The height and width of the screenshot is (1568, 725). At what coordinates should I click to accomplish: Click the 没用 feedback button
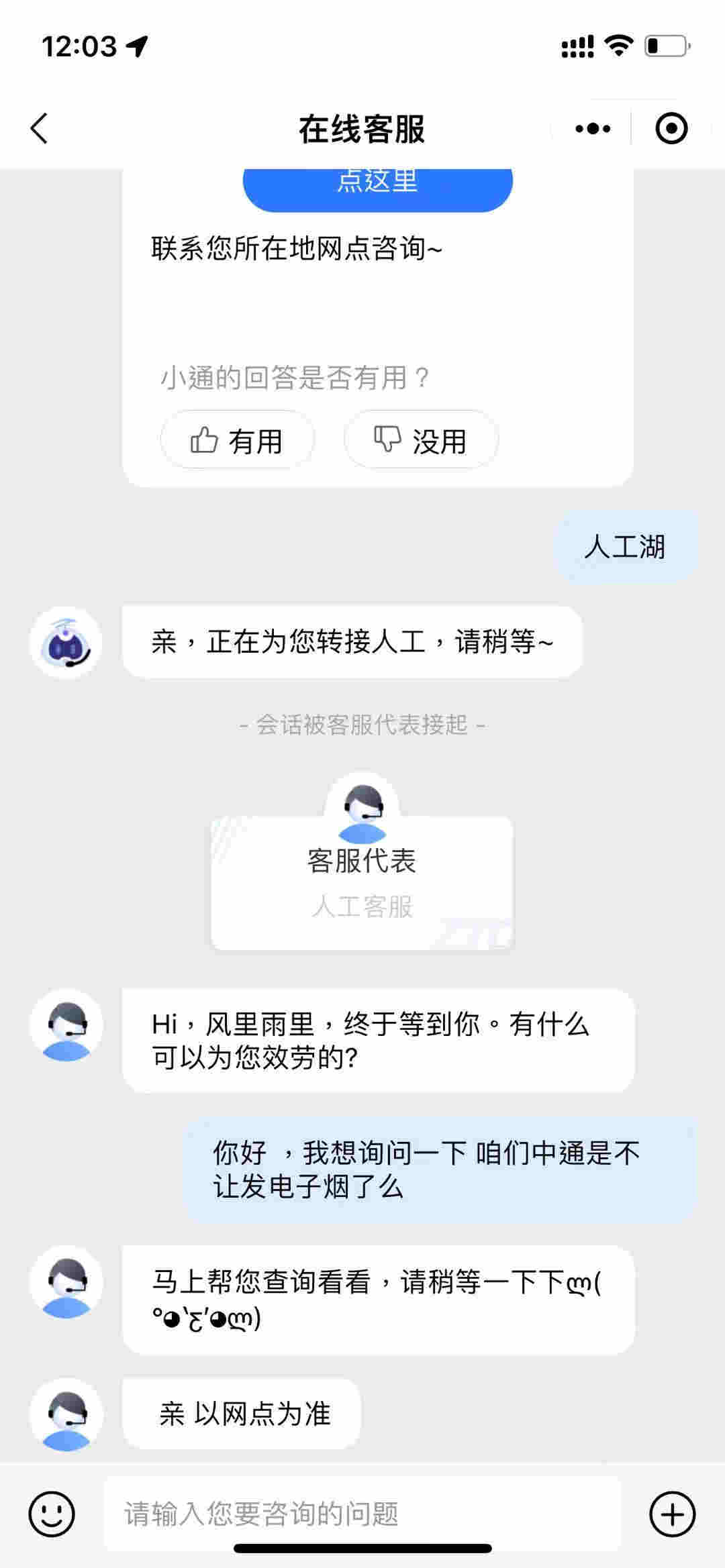click(x=421, y=439)
